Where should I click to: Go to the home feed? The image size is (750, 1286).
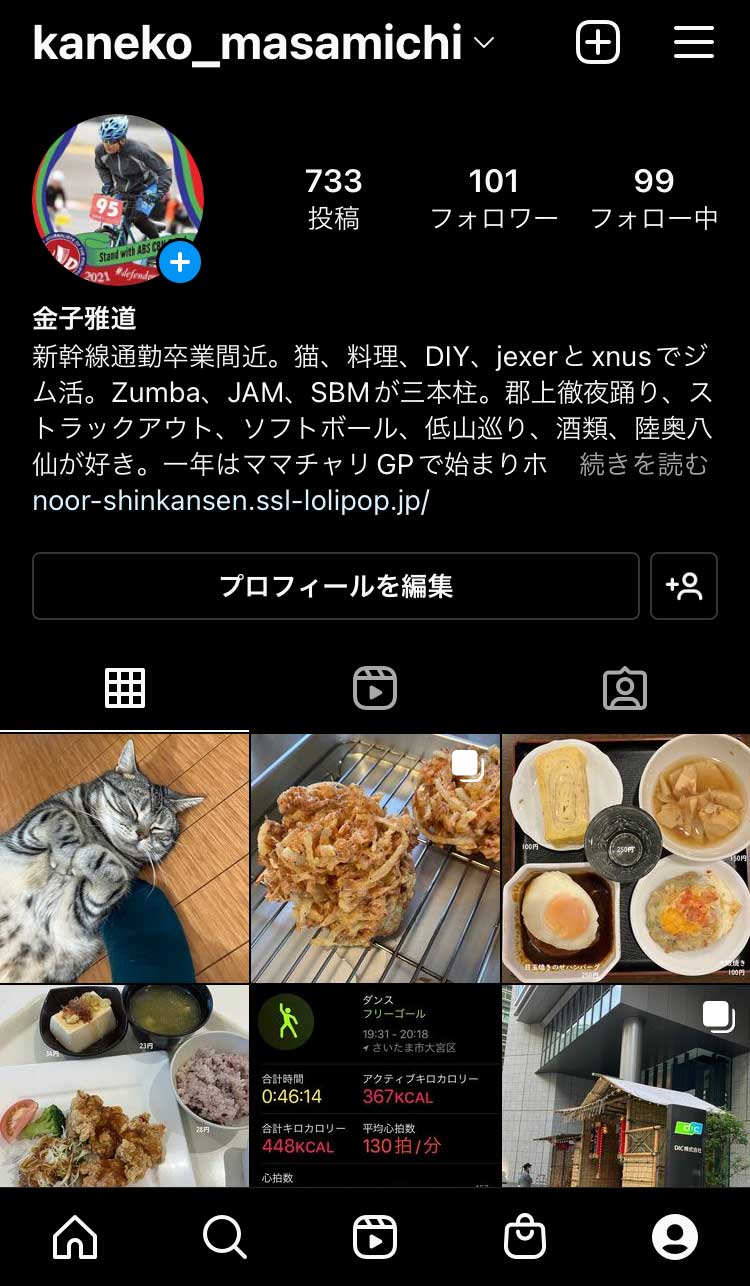tap(75, 1237)
